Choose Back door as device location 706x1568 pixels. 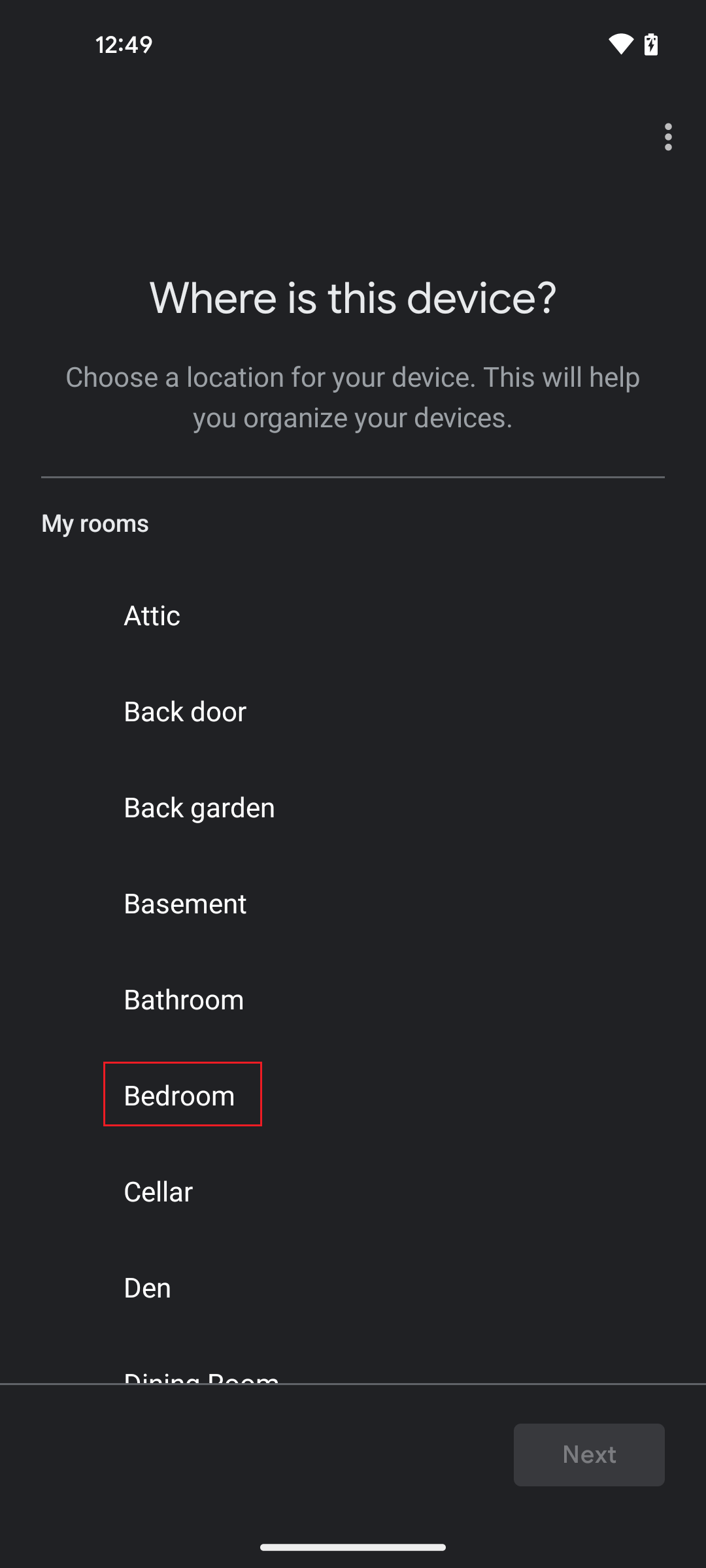click(184, 711)
